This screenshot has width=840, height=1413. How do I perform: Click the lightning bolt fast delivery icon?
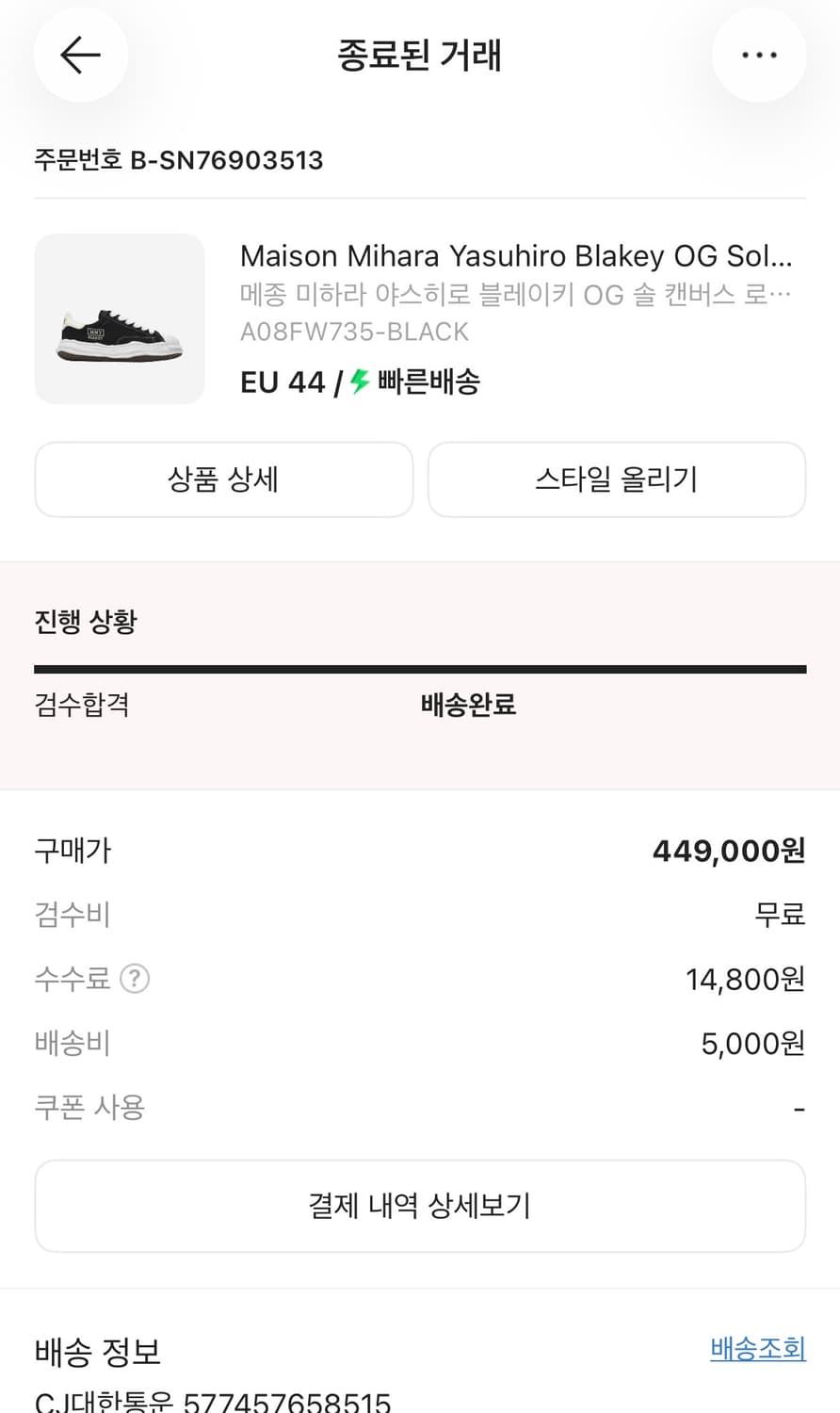point(359,382)
